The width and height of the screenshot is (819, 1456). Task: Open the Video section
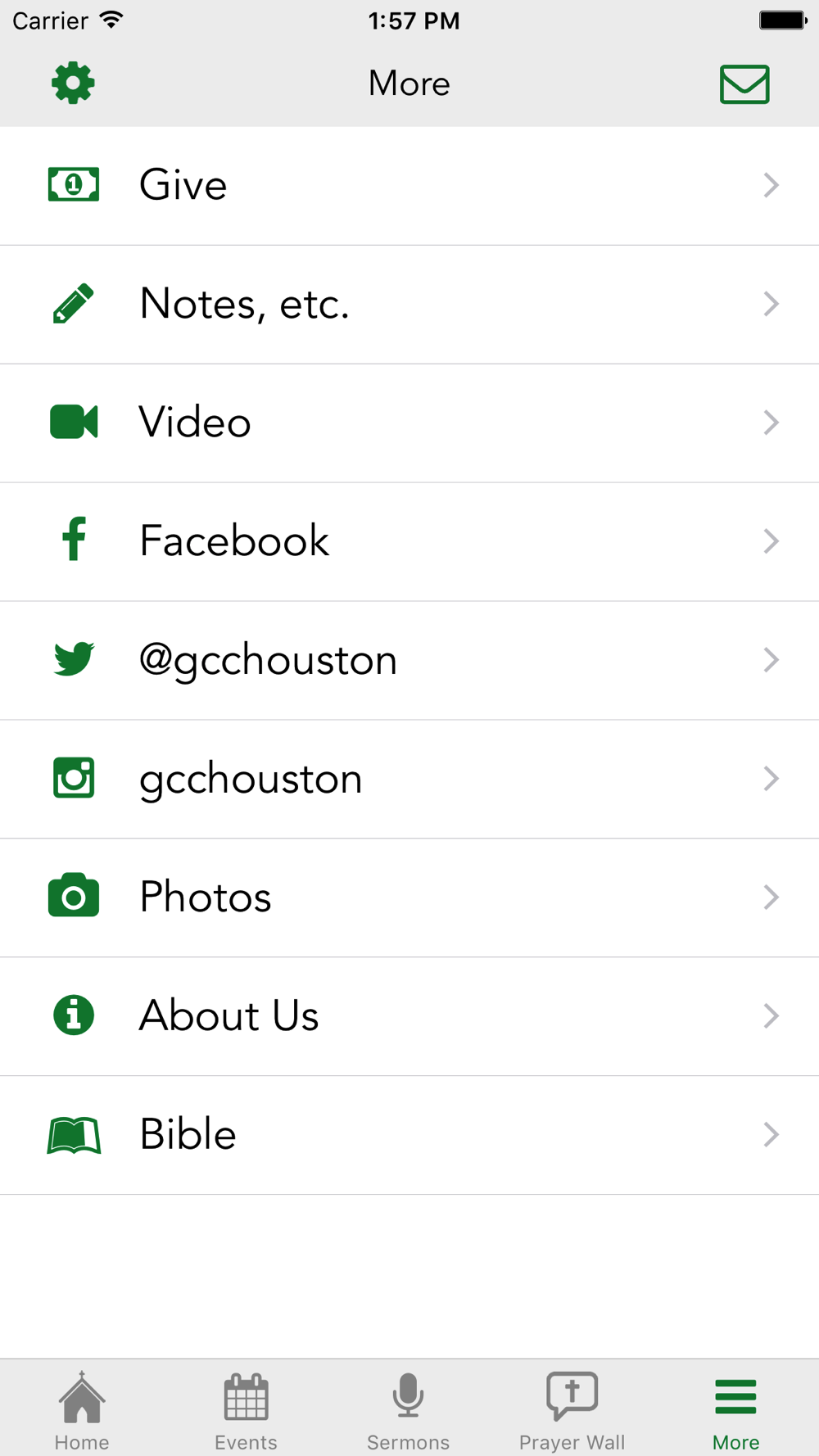coord(409,423)
